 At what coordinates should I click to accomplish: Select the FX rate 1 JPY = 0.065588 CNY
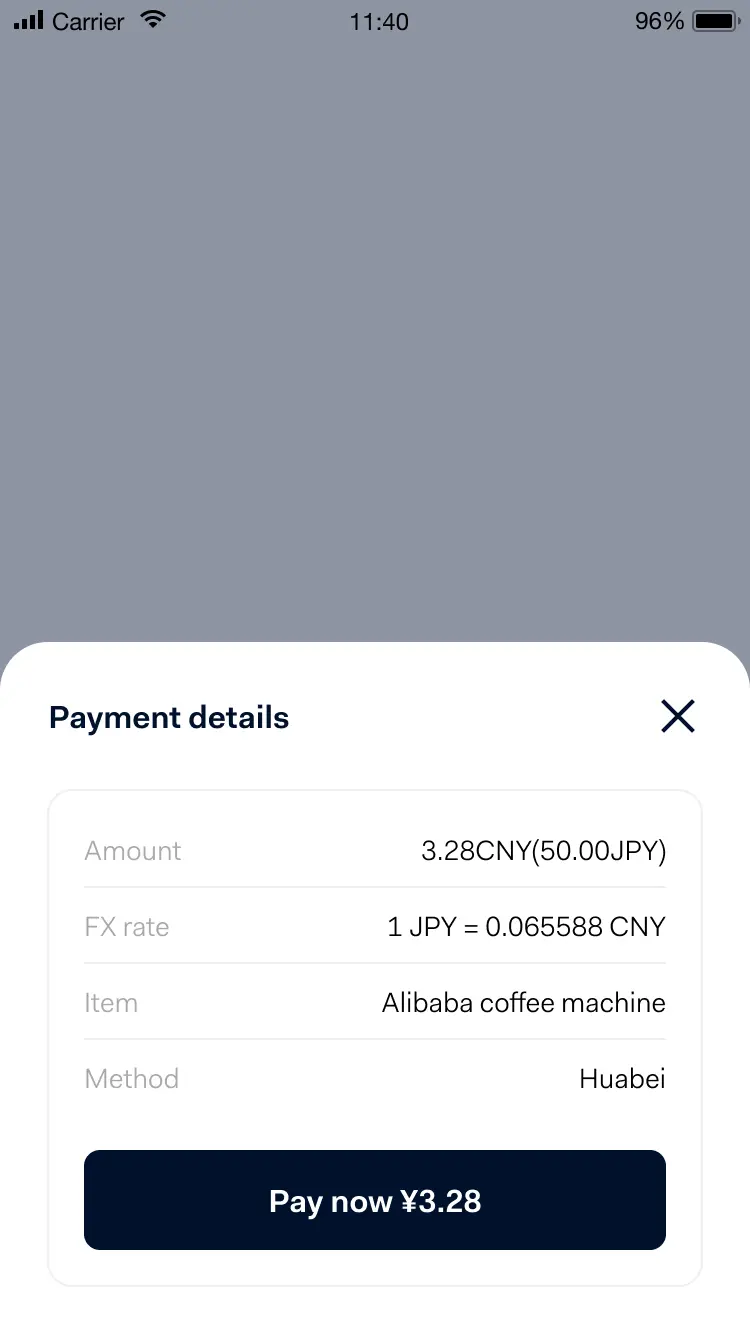click(526, 926)
